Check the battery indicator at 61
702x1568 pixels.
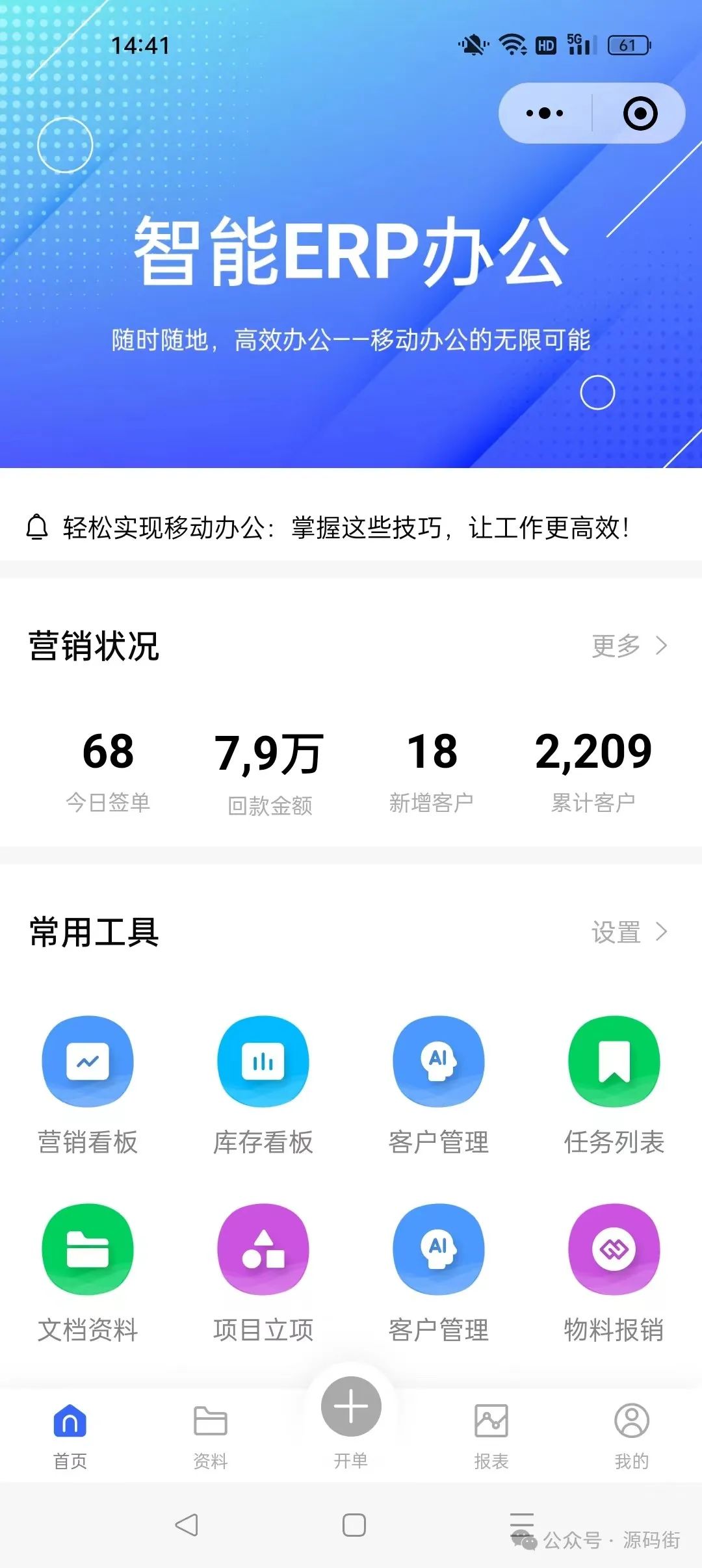[x=628, y=46]
